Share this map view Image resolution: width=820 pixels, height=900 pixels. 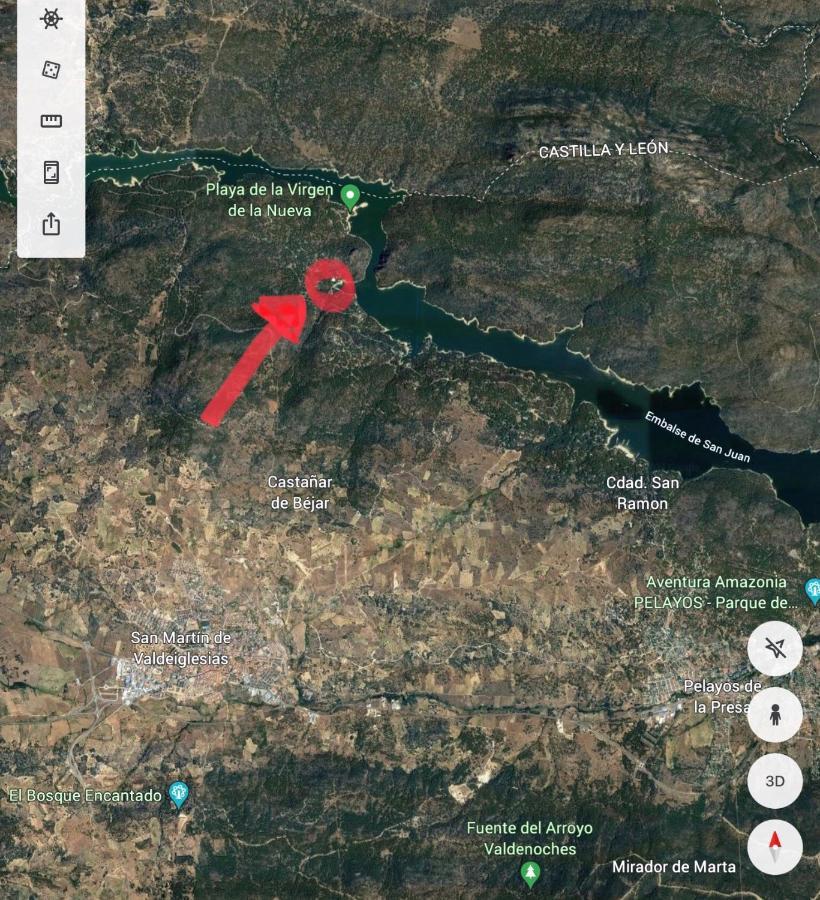[x=51, y=224]
